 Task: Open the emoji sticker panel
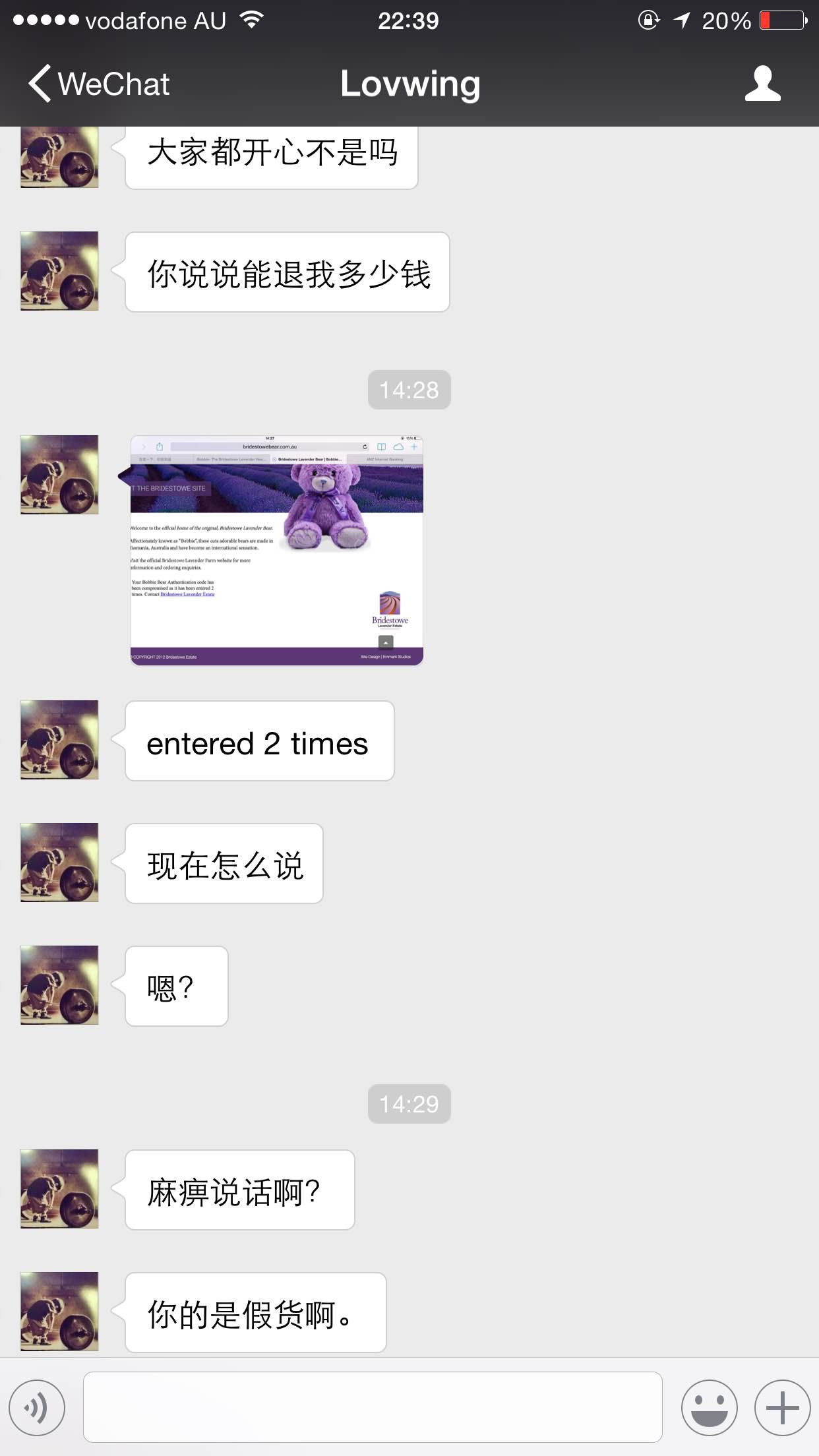coord(709,1408)
